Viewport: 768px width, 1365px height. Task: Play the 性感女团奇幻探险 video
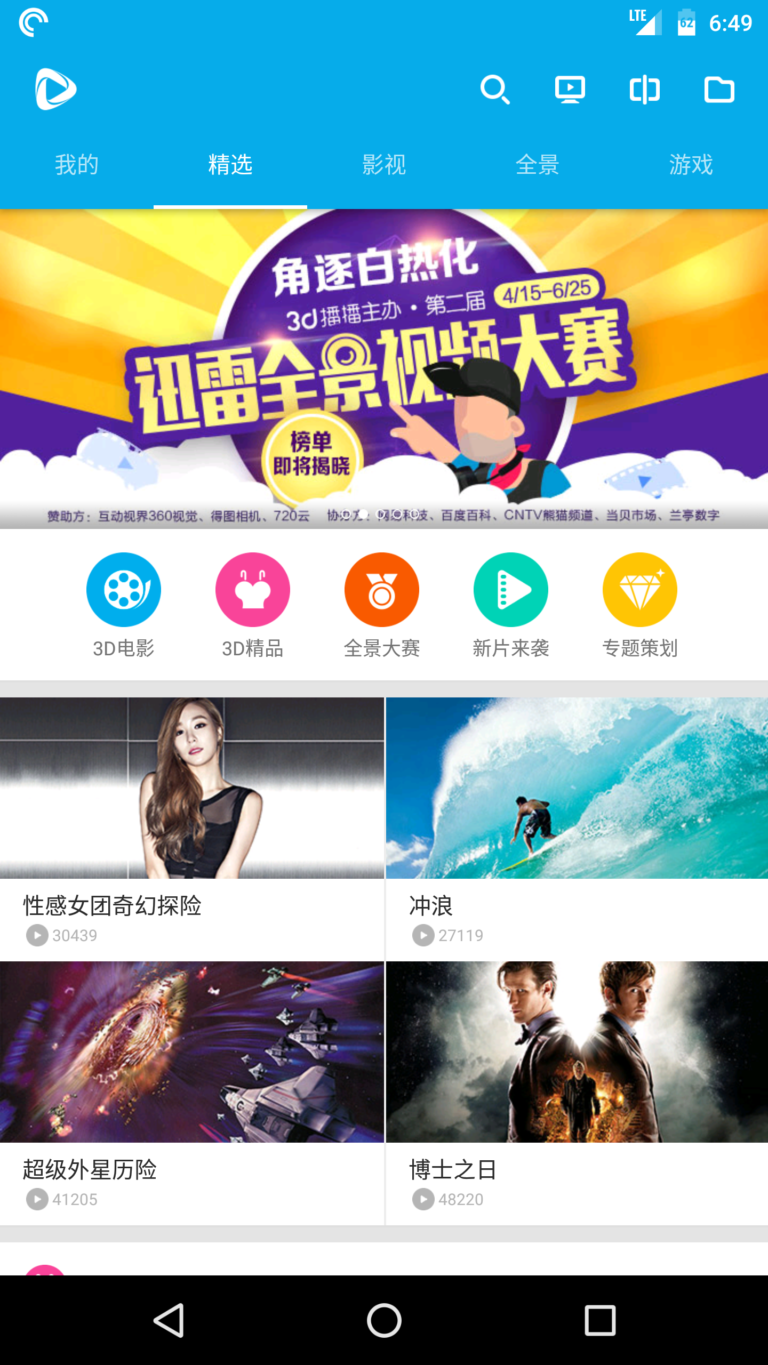tap(192, 829)
